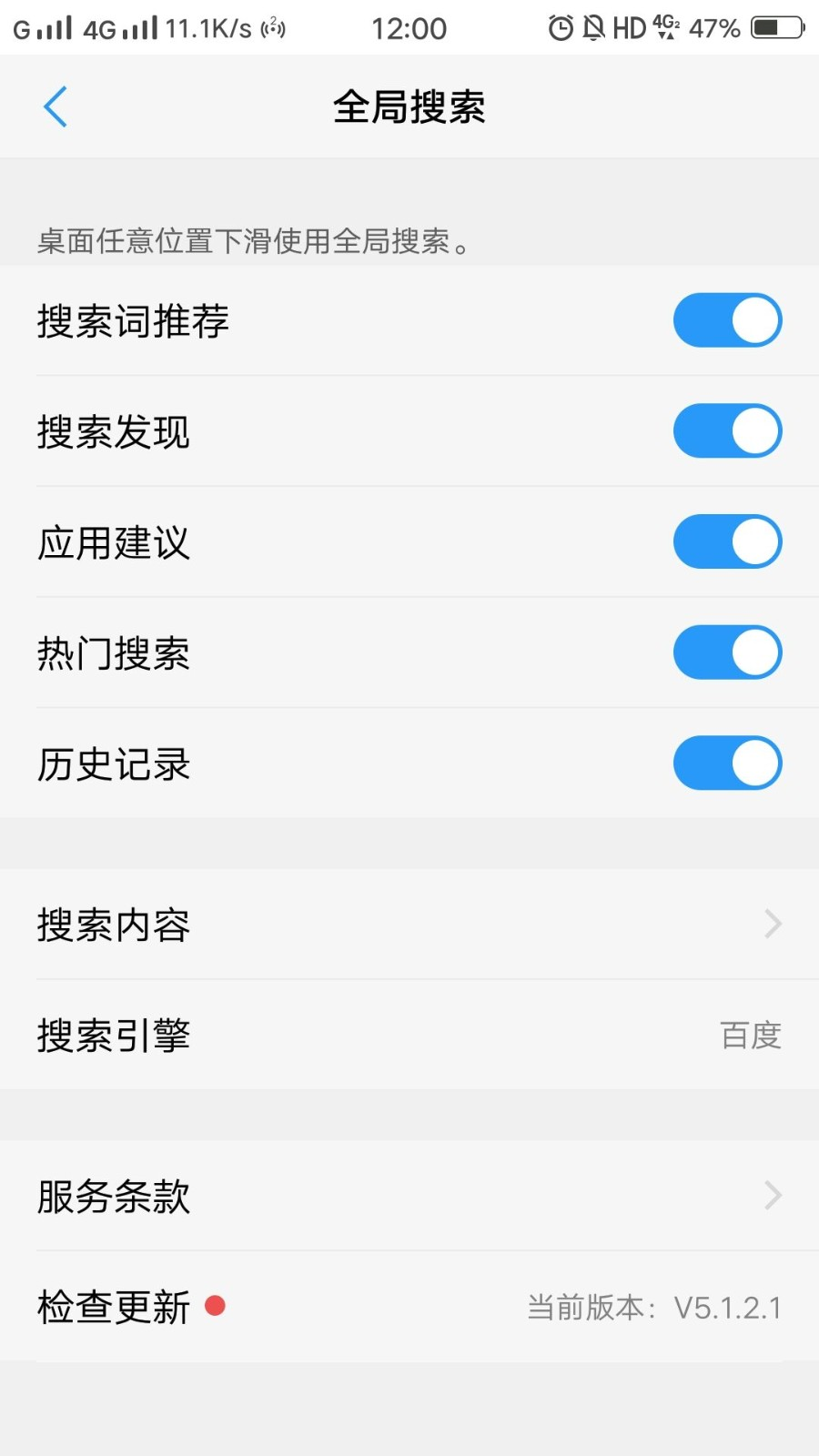Tap the battery icon in the status bar
Image resolution: width=819 pixels, height=1456 pixels.
pyautogui.click(x=775, y=28)
